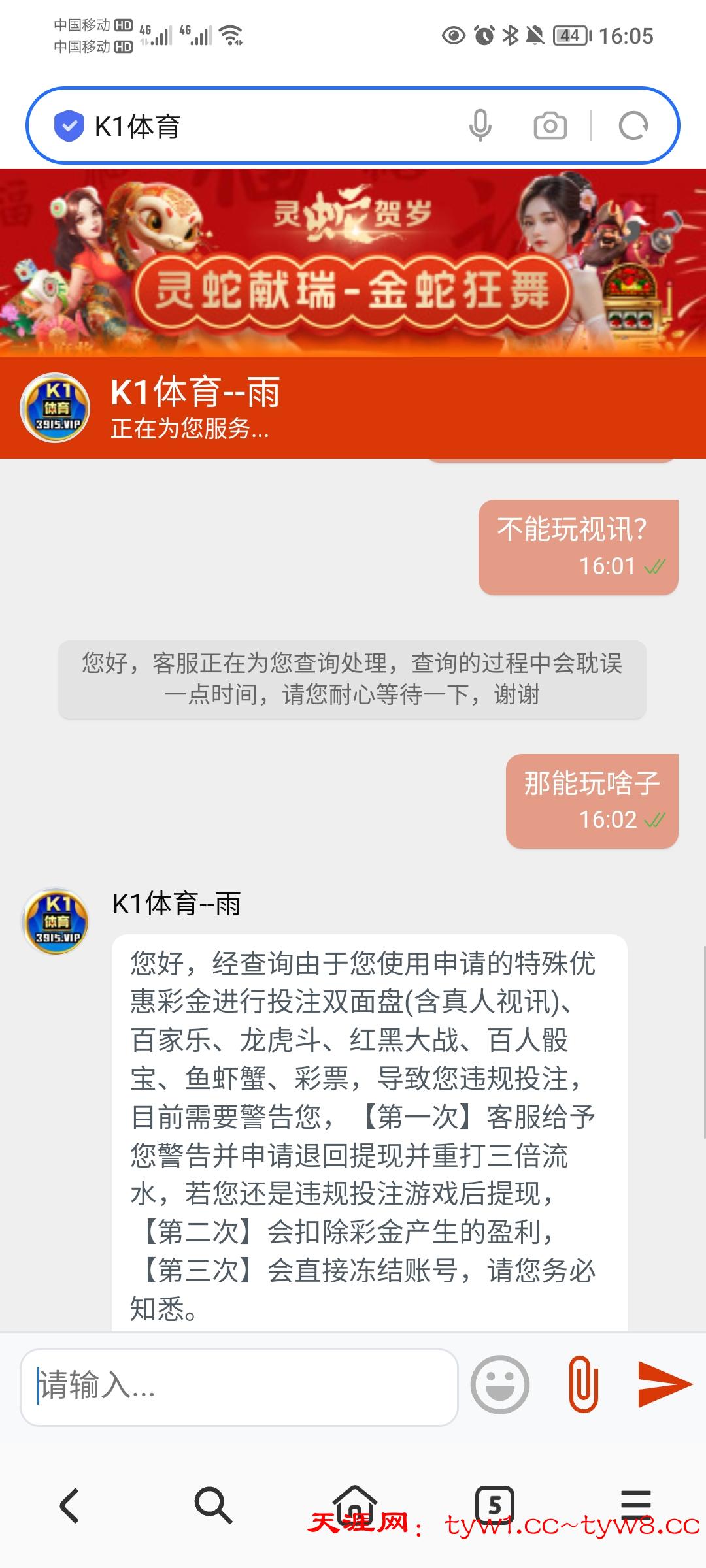
Task: Open the browser hamburger menu
Action: [x=635, y=1505]
